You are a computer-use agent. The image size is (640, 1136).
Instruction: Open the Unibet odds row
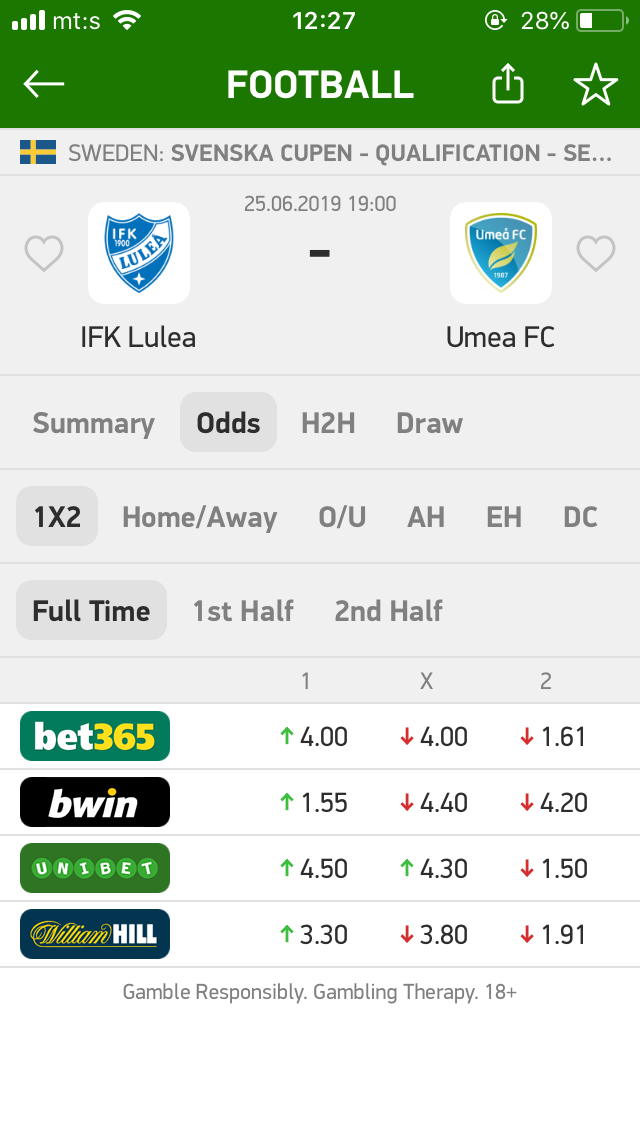[320, 868]
